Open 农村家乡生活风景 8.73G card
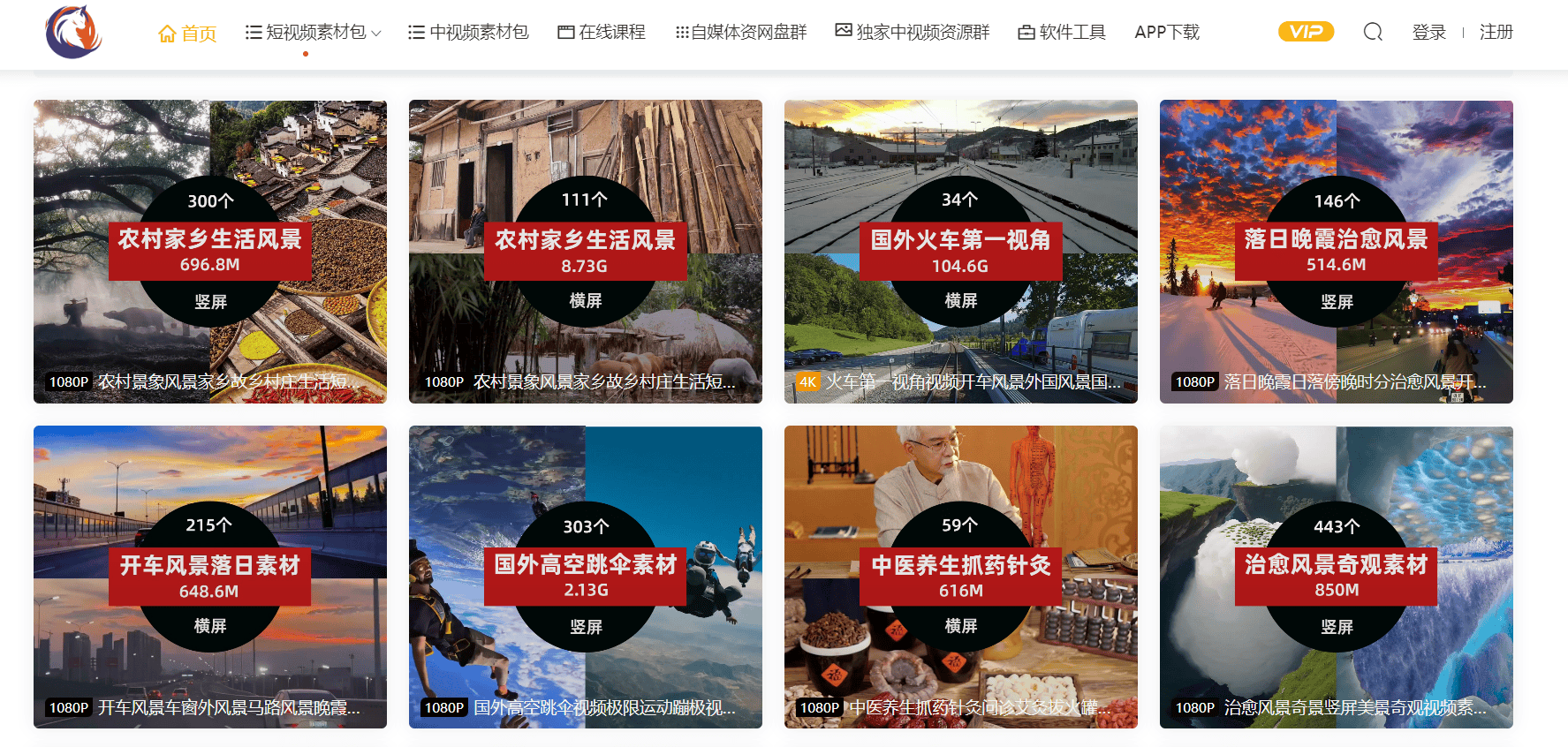The image size is (1568, 747). point(585,252)
